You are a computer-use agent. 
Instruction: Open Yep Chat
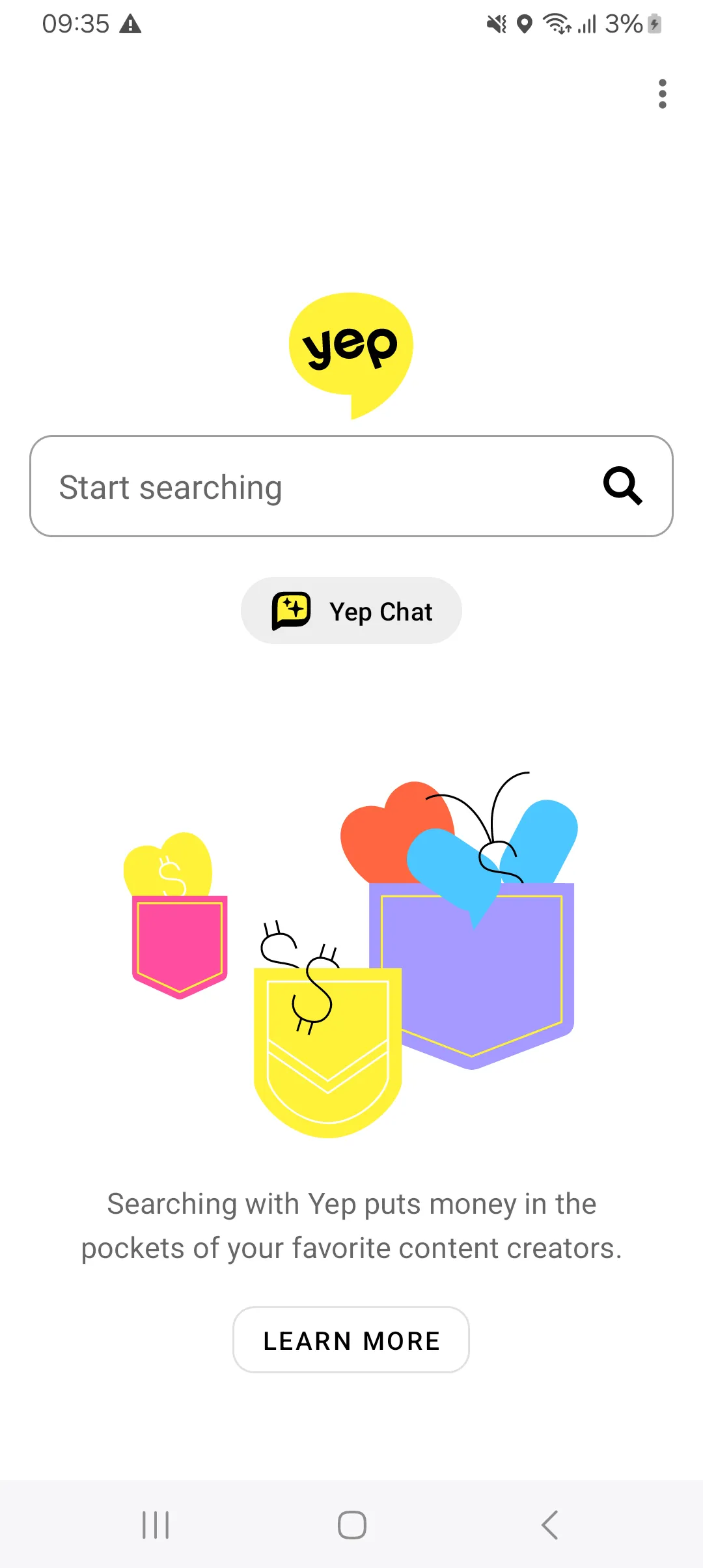coord(351,611)
